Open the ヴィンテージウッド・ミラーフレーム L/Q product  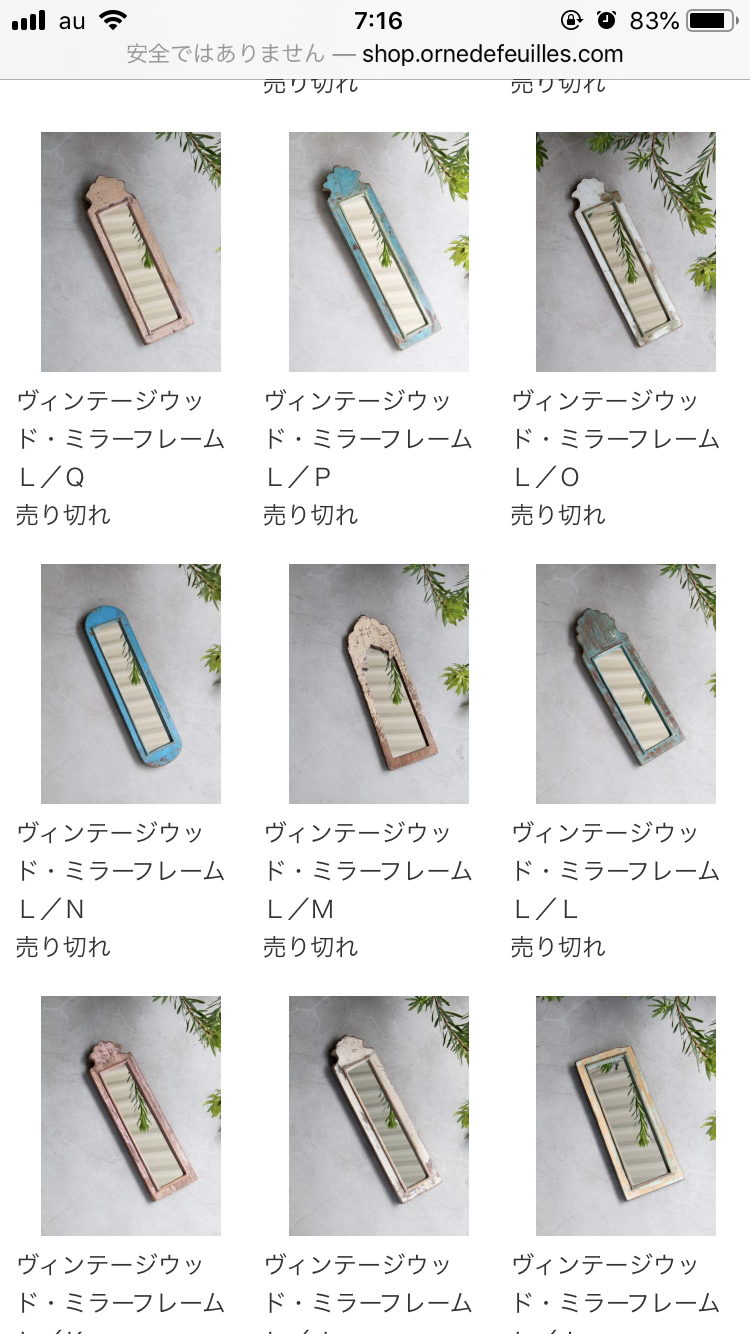(x=131, y=252)
